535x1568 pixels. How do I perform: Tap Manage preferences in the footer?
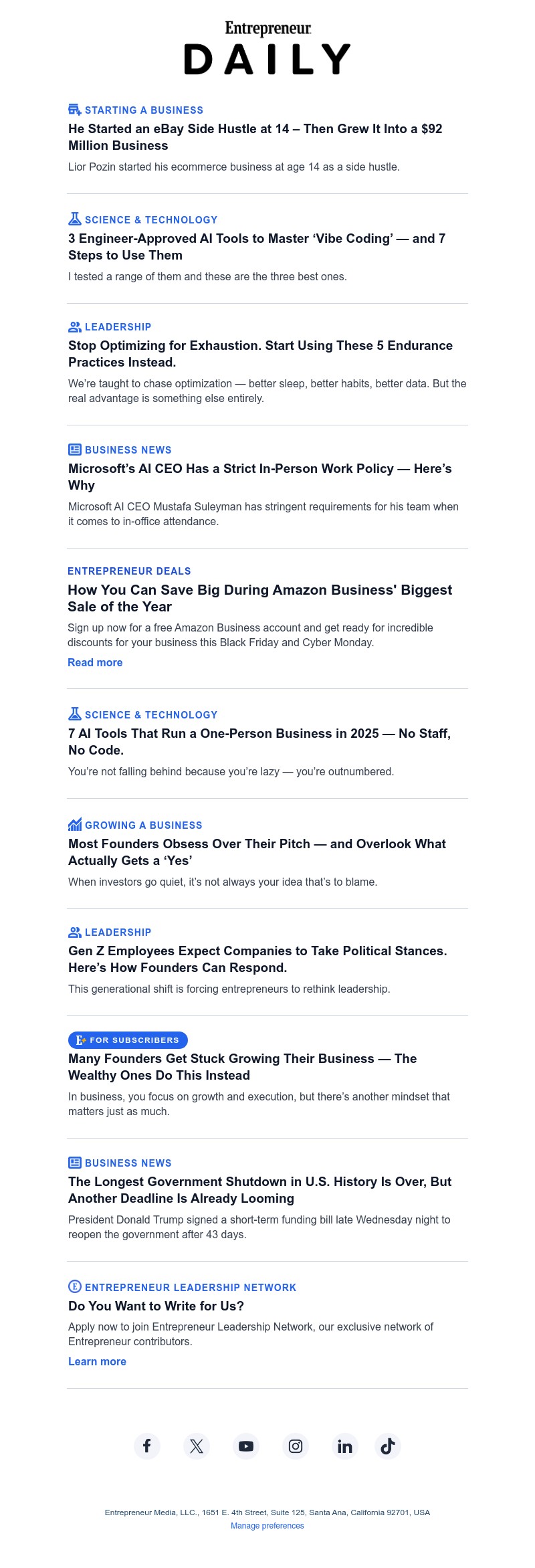[x=267, y=1526]
